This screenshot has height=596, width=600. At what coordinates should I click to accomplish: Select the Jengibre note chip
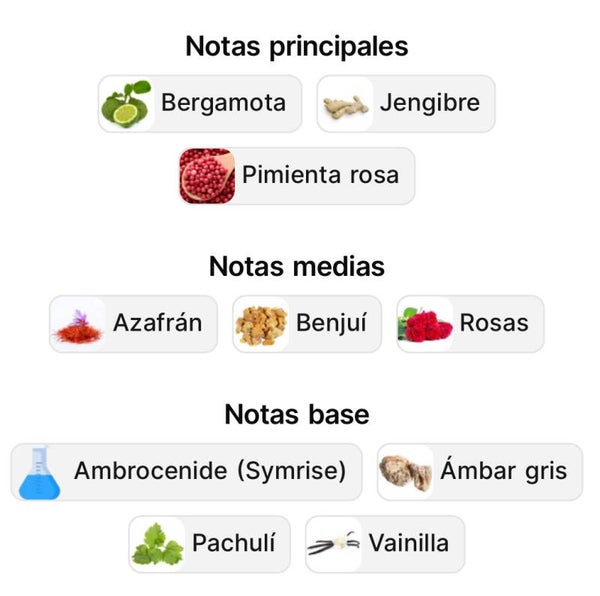(x=406, y=103)
